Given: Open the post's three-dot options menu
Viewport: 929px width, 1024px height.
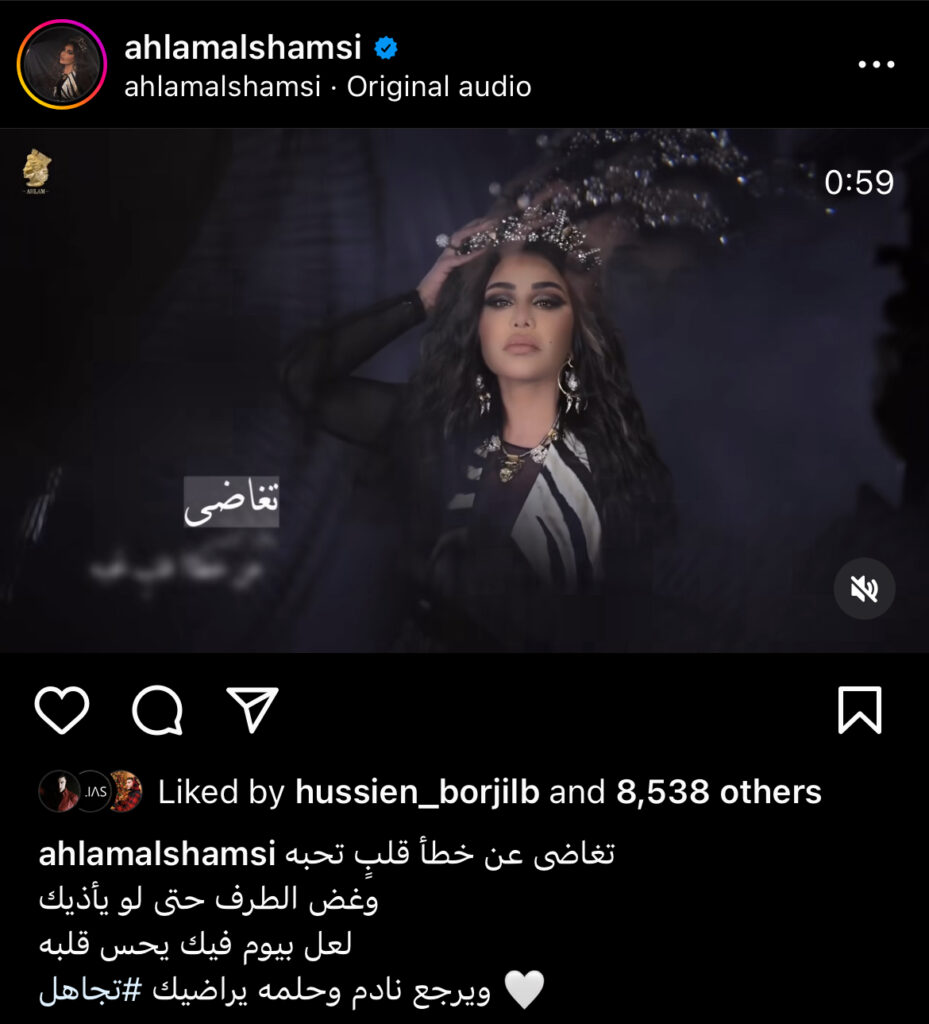Looking at the screenshot, I should [x=876, y=65].
